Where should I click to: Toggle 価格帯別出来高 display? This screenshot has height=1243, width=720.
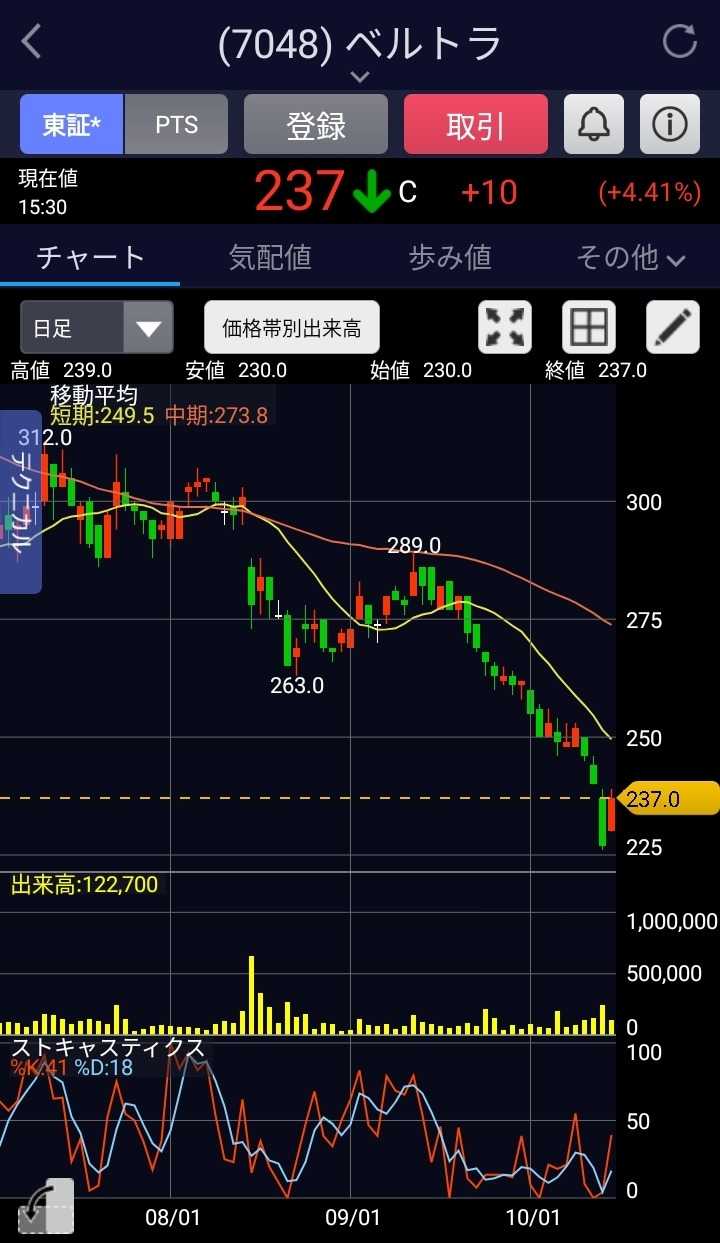point(292,328)
